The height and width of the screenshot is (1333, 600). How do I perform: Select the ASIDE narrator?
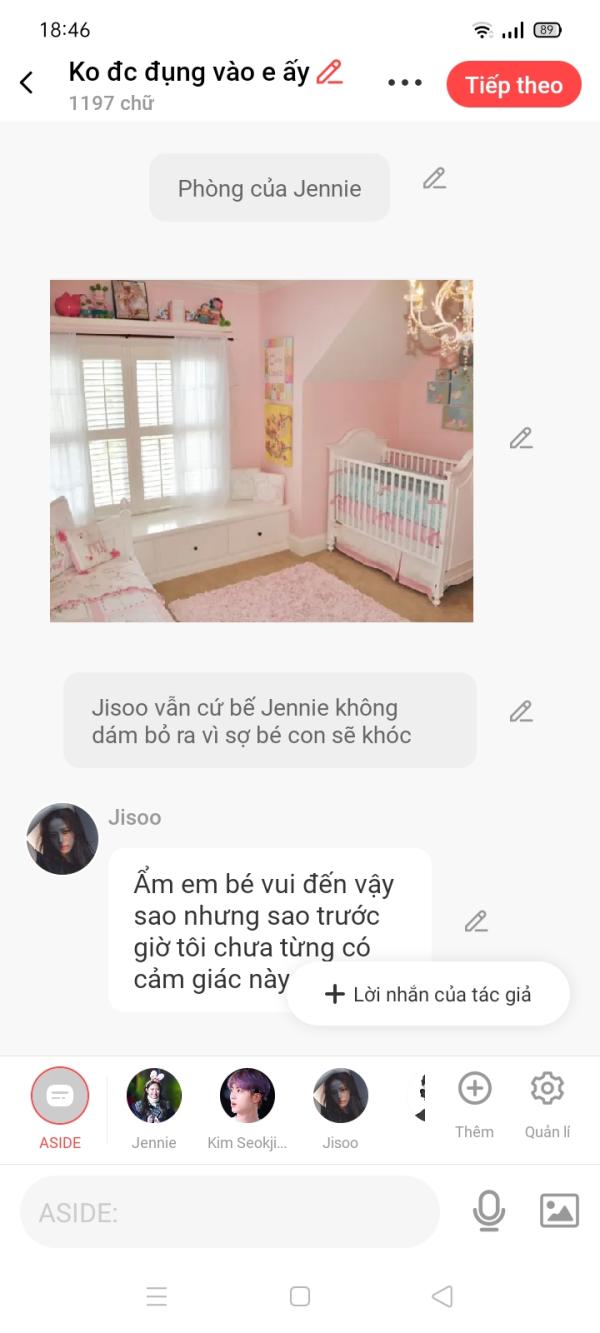pyautogui.click(x=60, y=1097)
